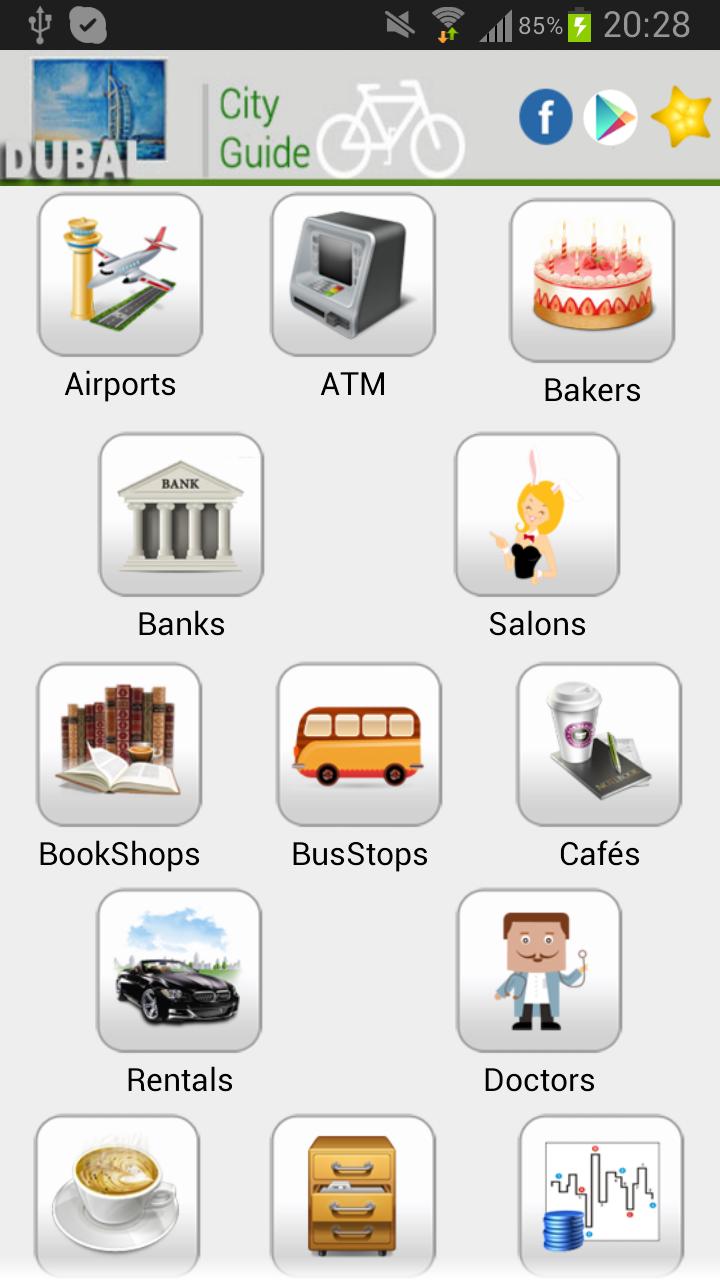Tap the yellow star favorites icon

682,117
